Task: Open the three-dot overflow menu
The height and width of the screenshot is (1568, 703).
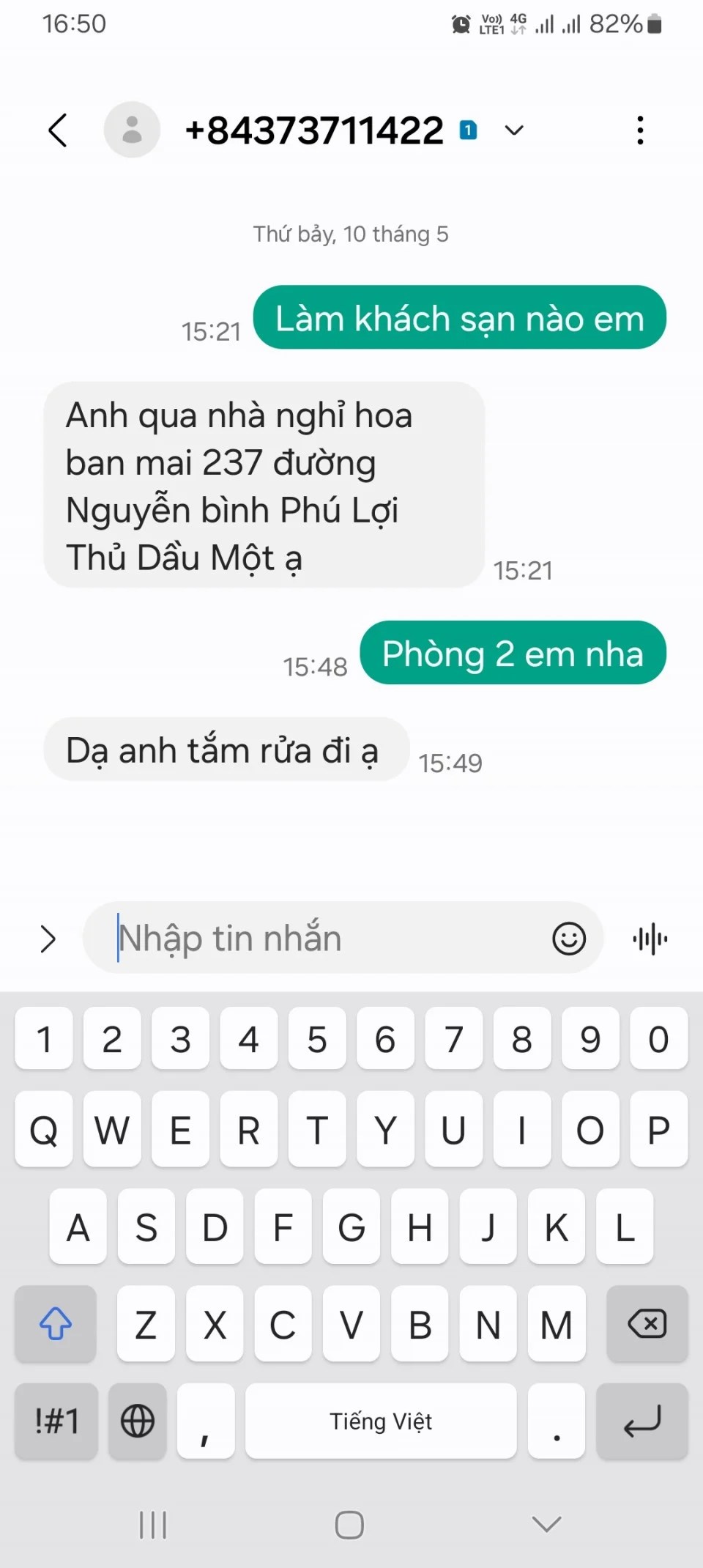Action: pyautogui.click(x=640, y=130)
